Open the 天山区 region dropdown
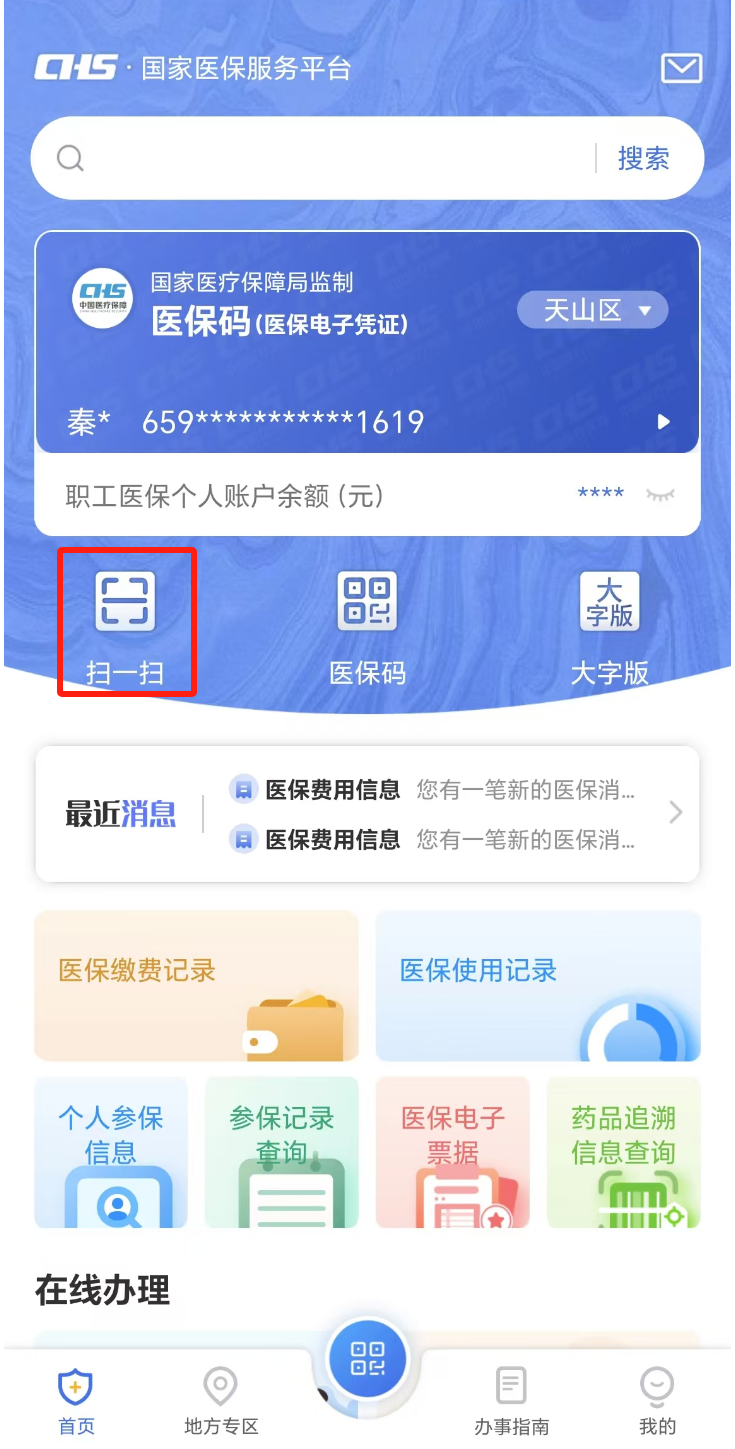The width and height of the screenshot is (735, 1449). 593,310
